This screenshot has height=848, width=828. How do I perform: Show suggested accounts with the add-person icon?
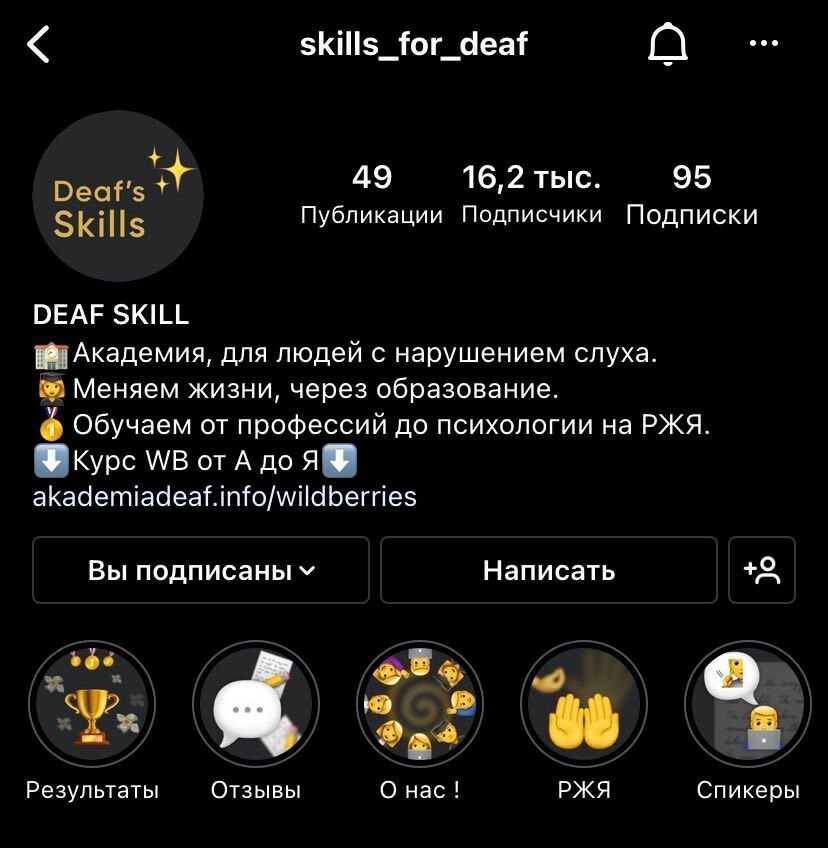[x=762, y=571]
